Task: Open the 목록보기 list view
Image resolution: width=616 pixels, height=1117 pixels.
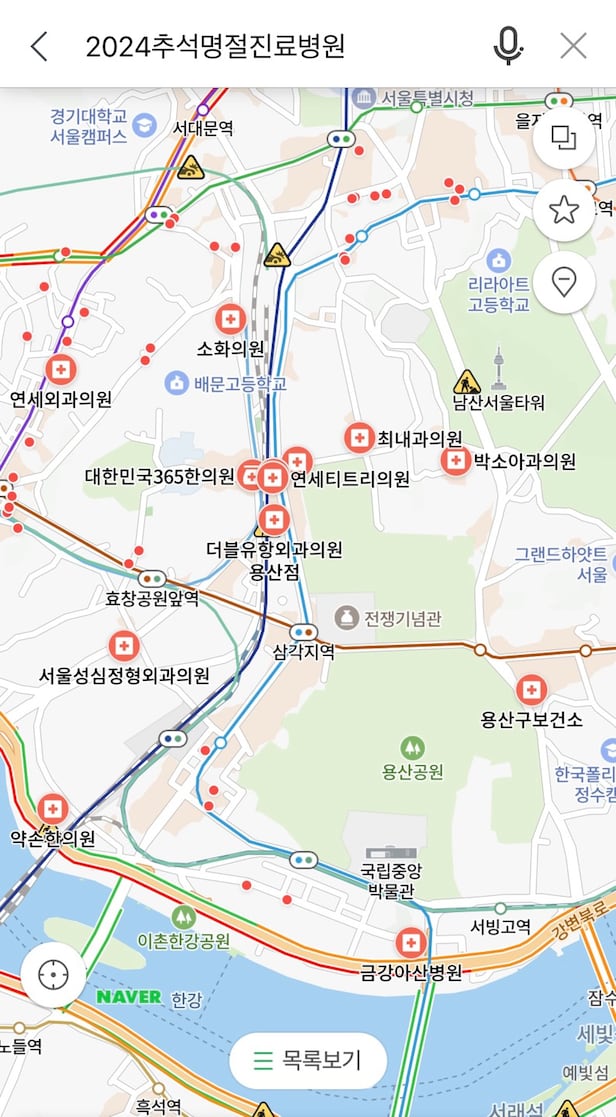Action: 308,1060
